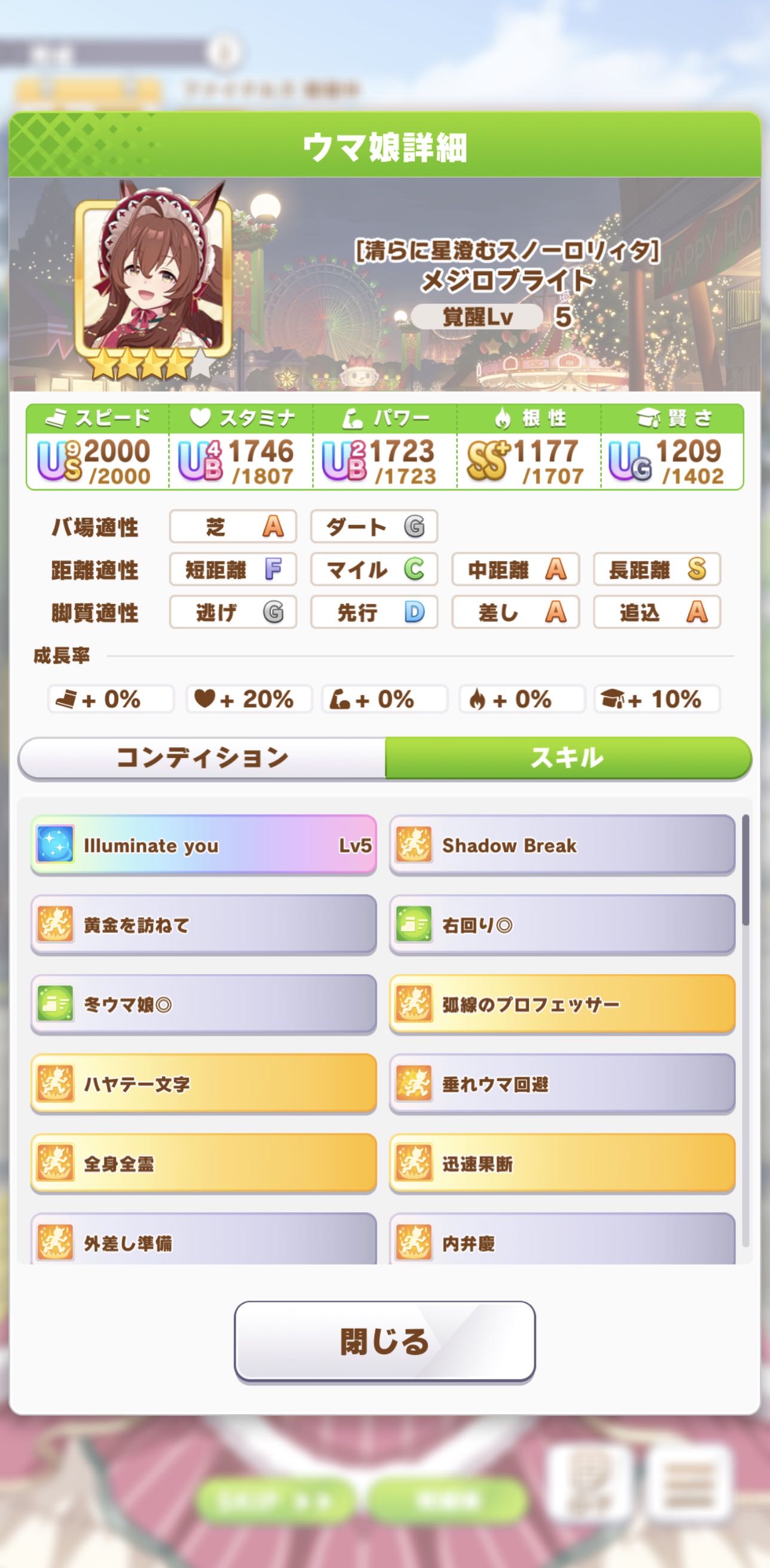This screenshot has width=770, height=1568.
Task: Open the 内弁慶 skill details
Action: tap(562, 1239)
